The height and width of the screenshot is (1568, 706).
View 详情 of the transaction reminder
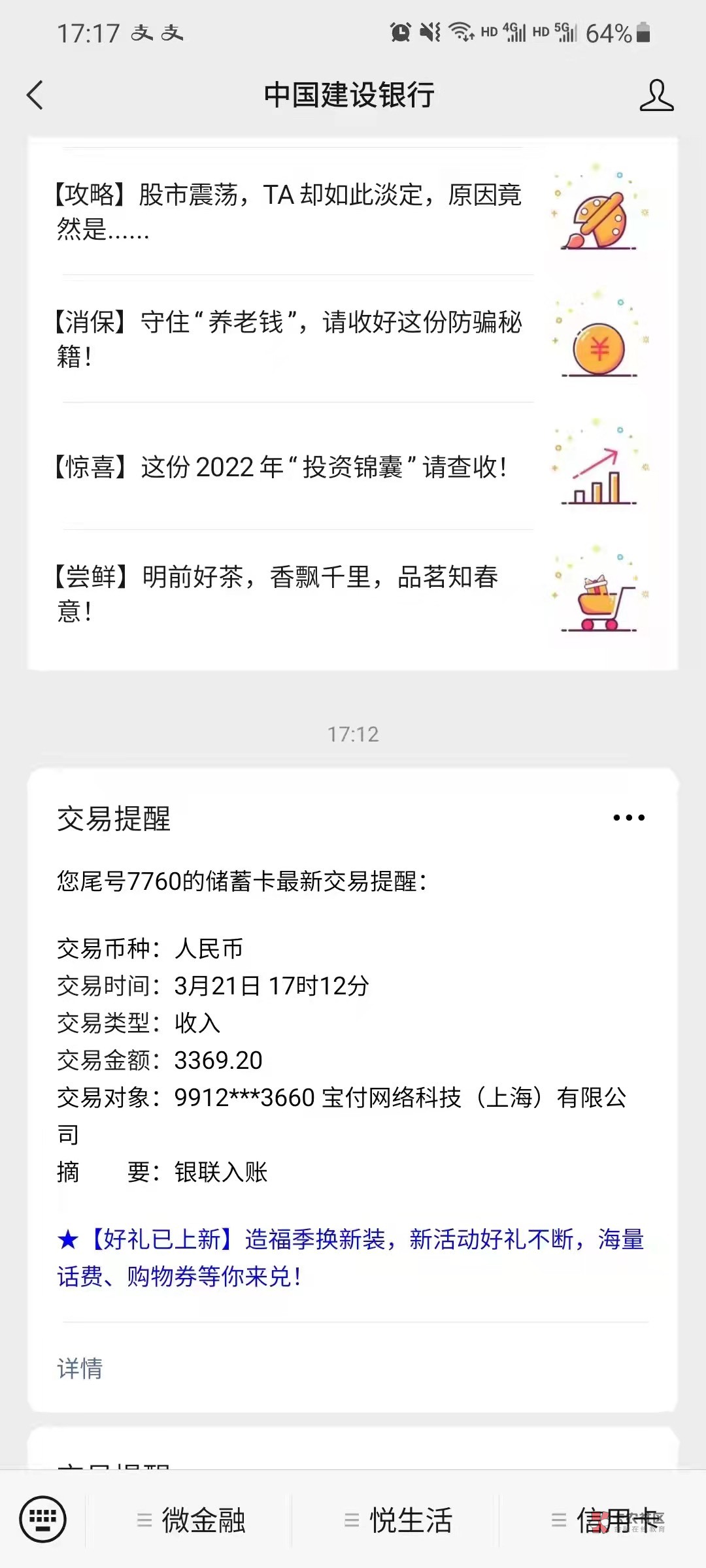pos(80,1367)
